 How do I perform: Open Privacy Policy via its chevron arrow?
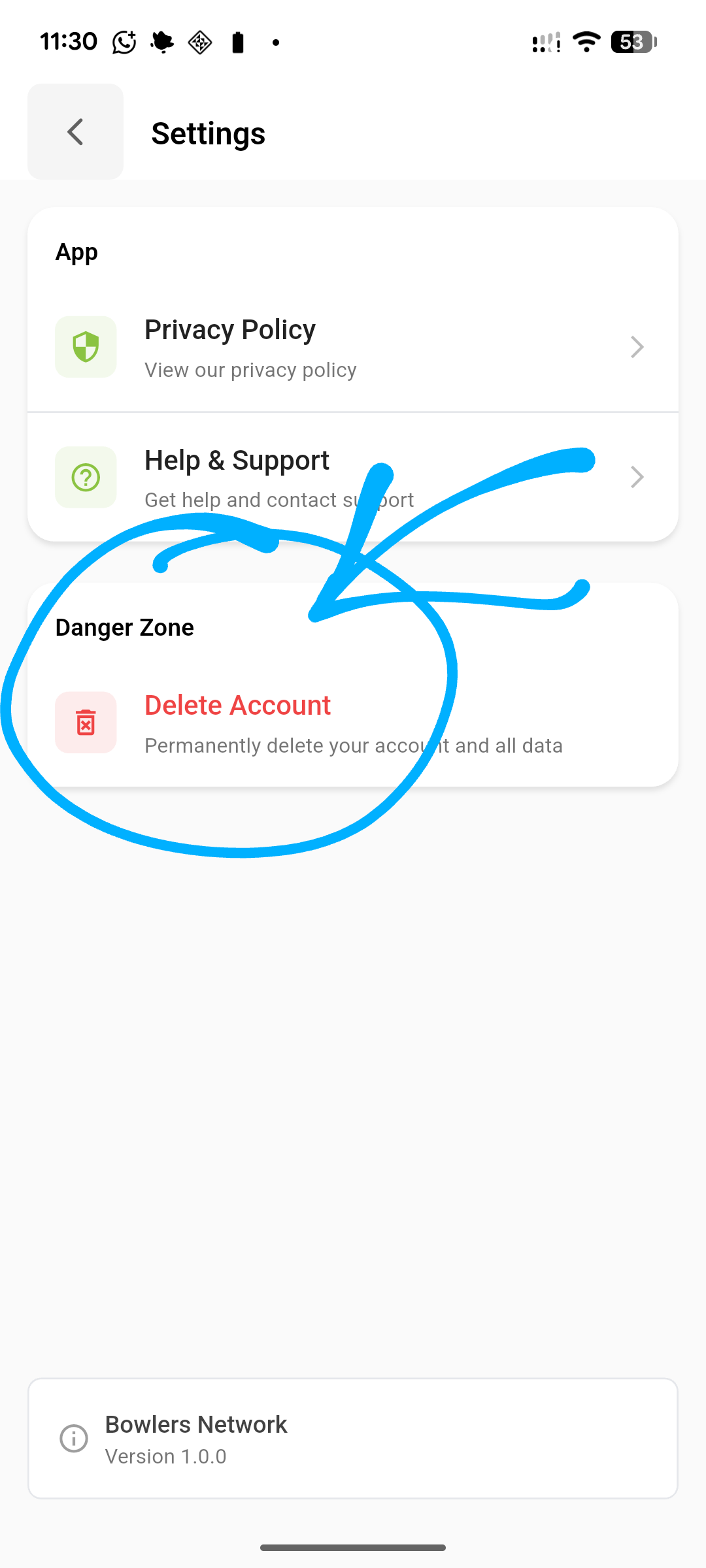637,347
